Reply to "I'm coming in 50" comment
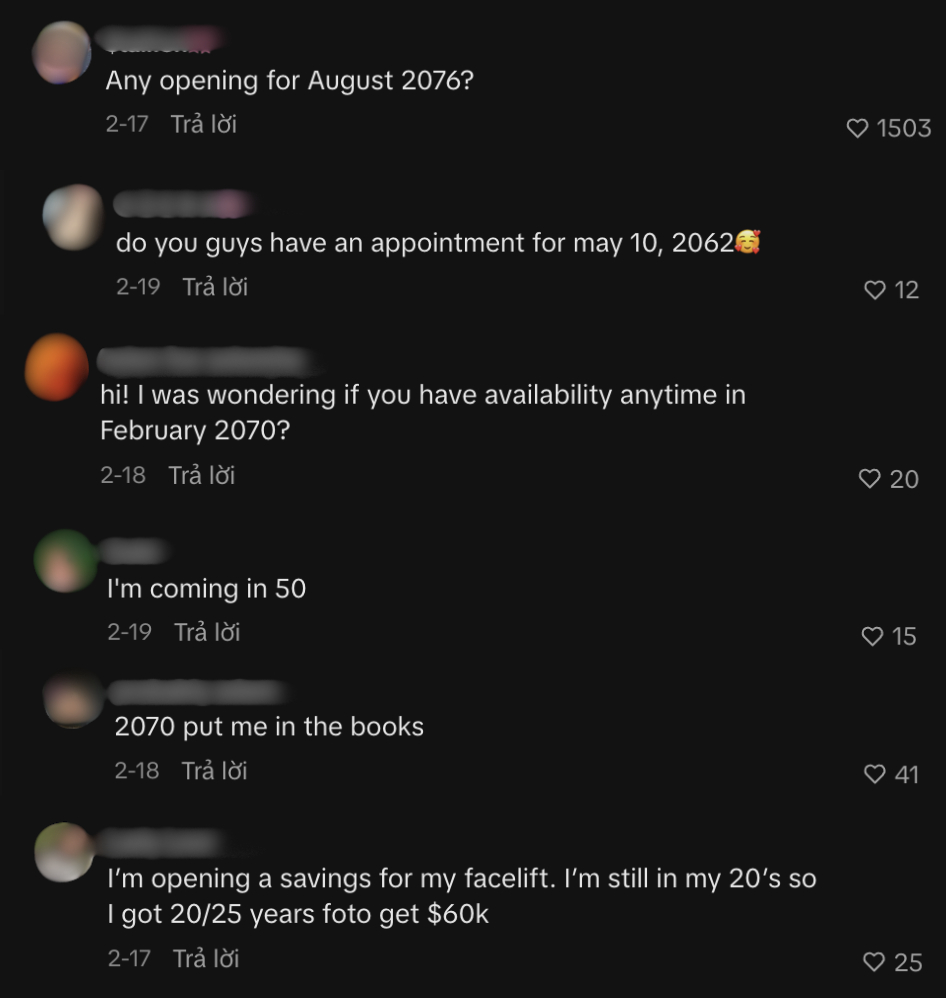The height and width of the screenshot is (998, 946). (x=207, y=632)
